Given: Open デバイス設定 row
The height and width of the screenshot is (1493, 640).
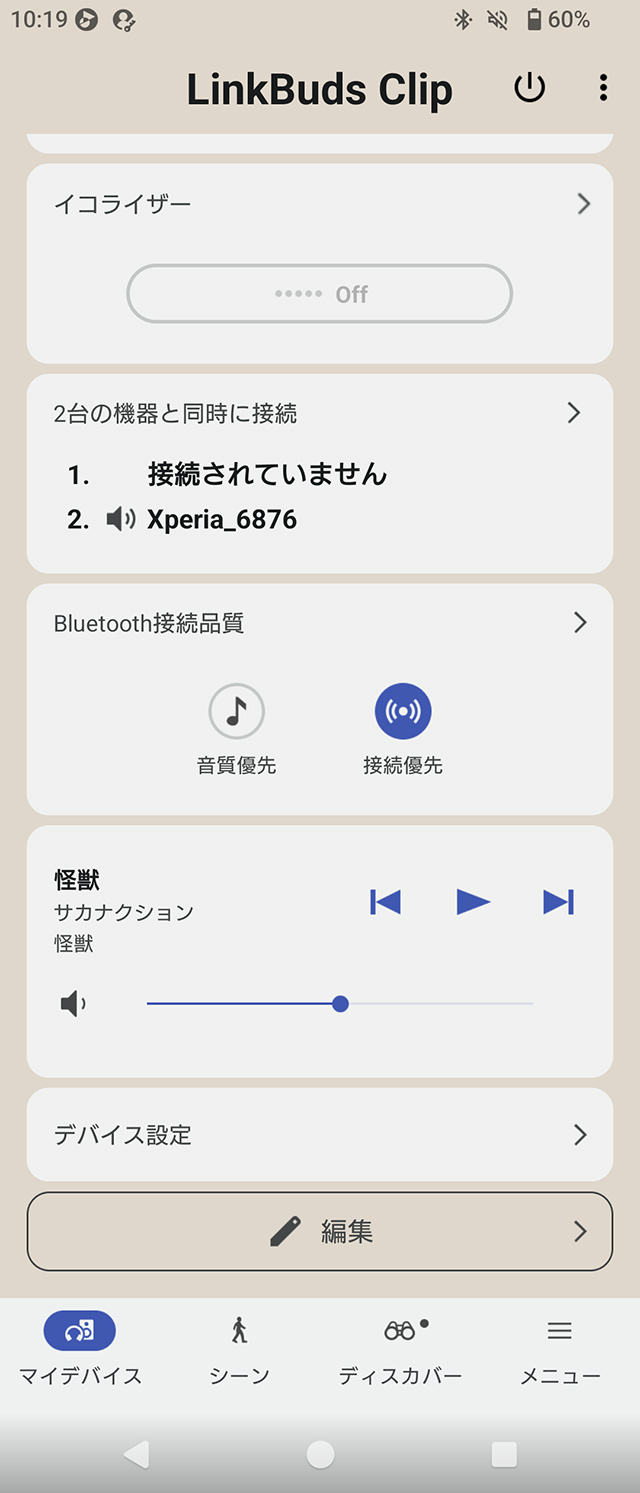Looking at the screenshot, I should point(319,1135).
